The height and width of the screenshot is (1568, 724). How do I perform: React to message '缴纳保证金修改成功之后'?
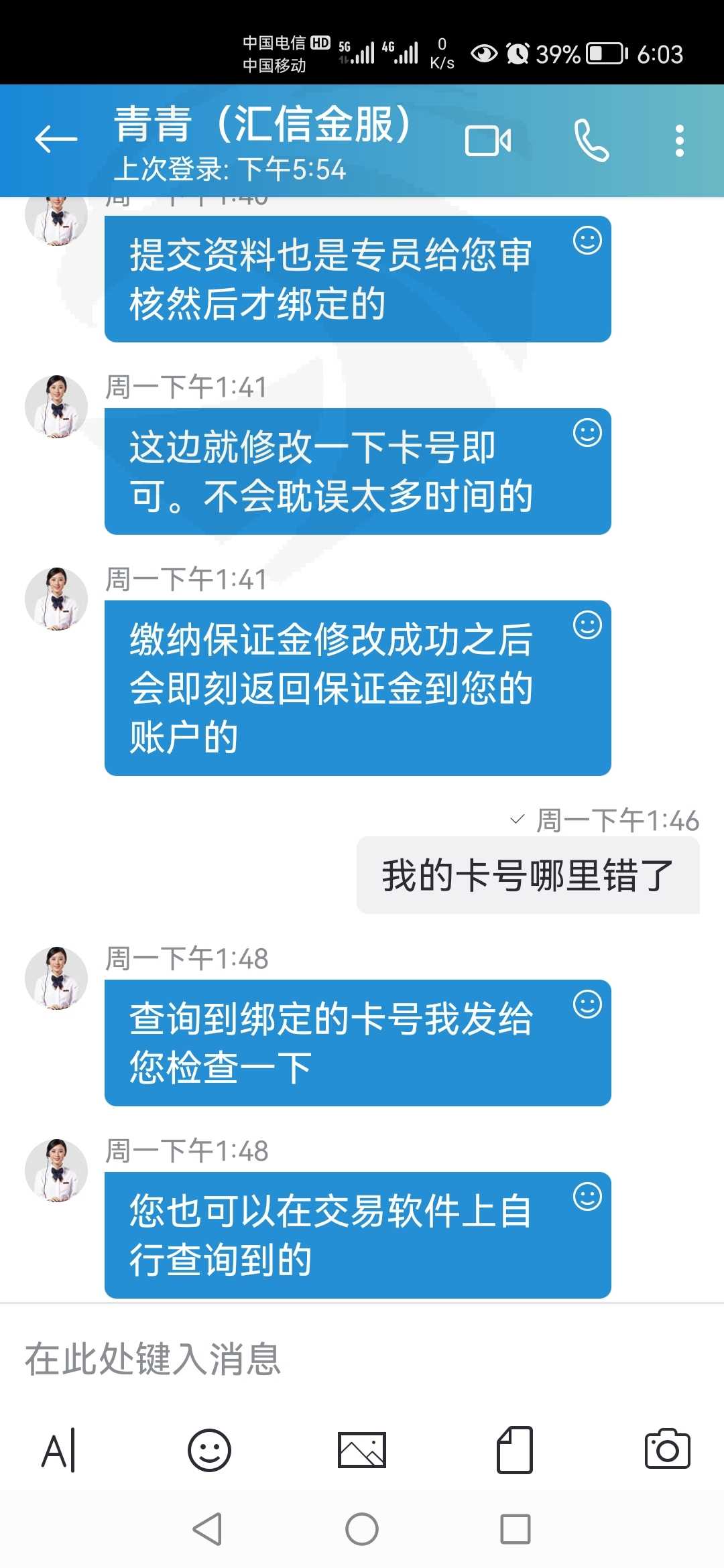pos(587,625)
